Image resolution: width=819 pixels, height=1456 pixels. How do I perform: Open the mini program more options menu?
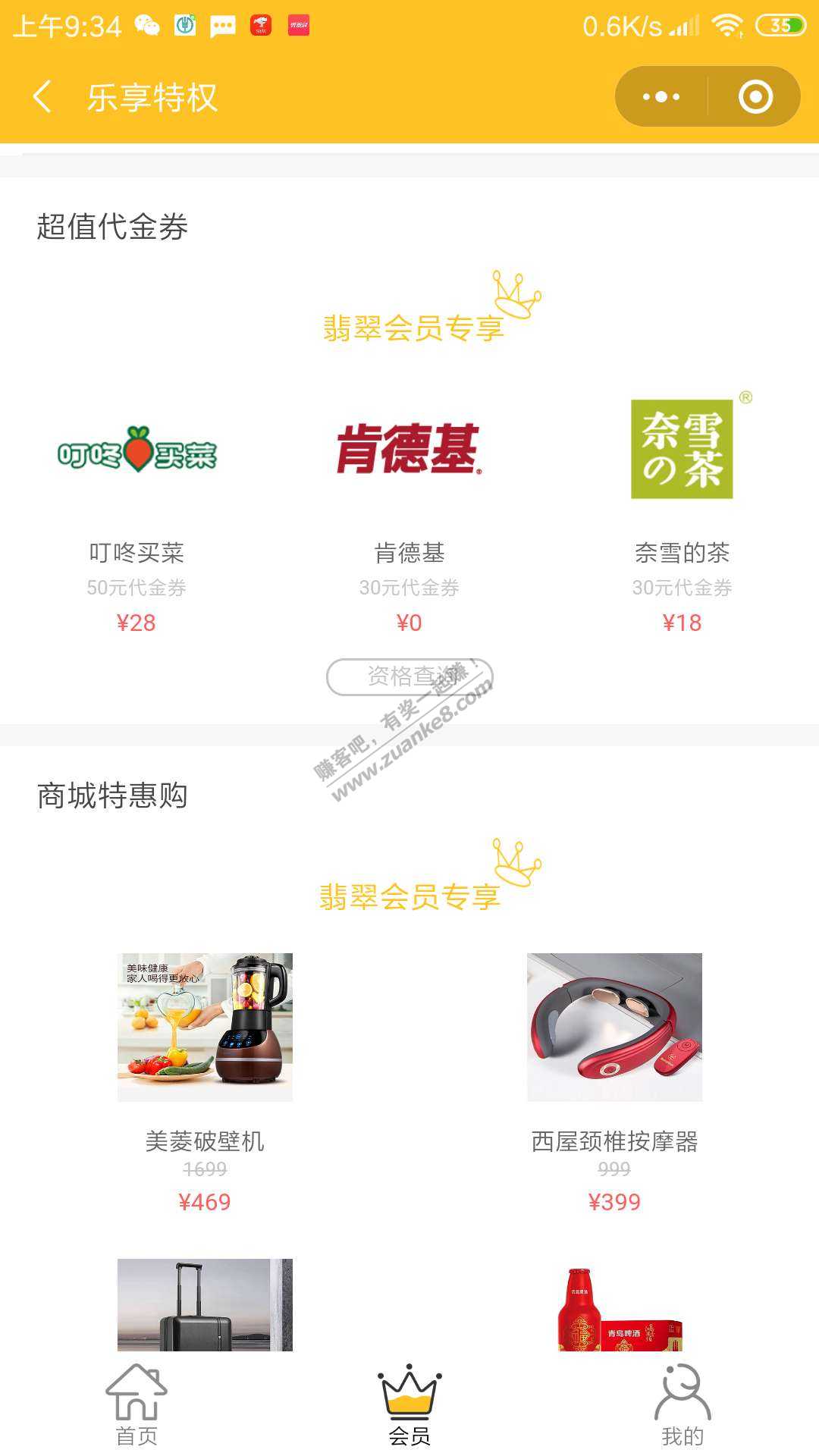click(x=661, y=97)
